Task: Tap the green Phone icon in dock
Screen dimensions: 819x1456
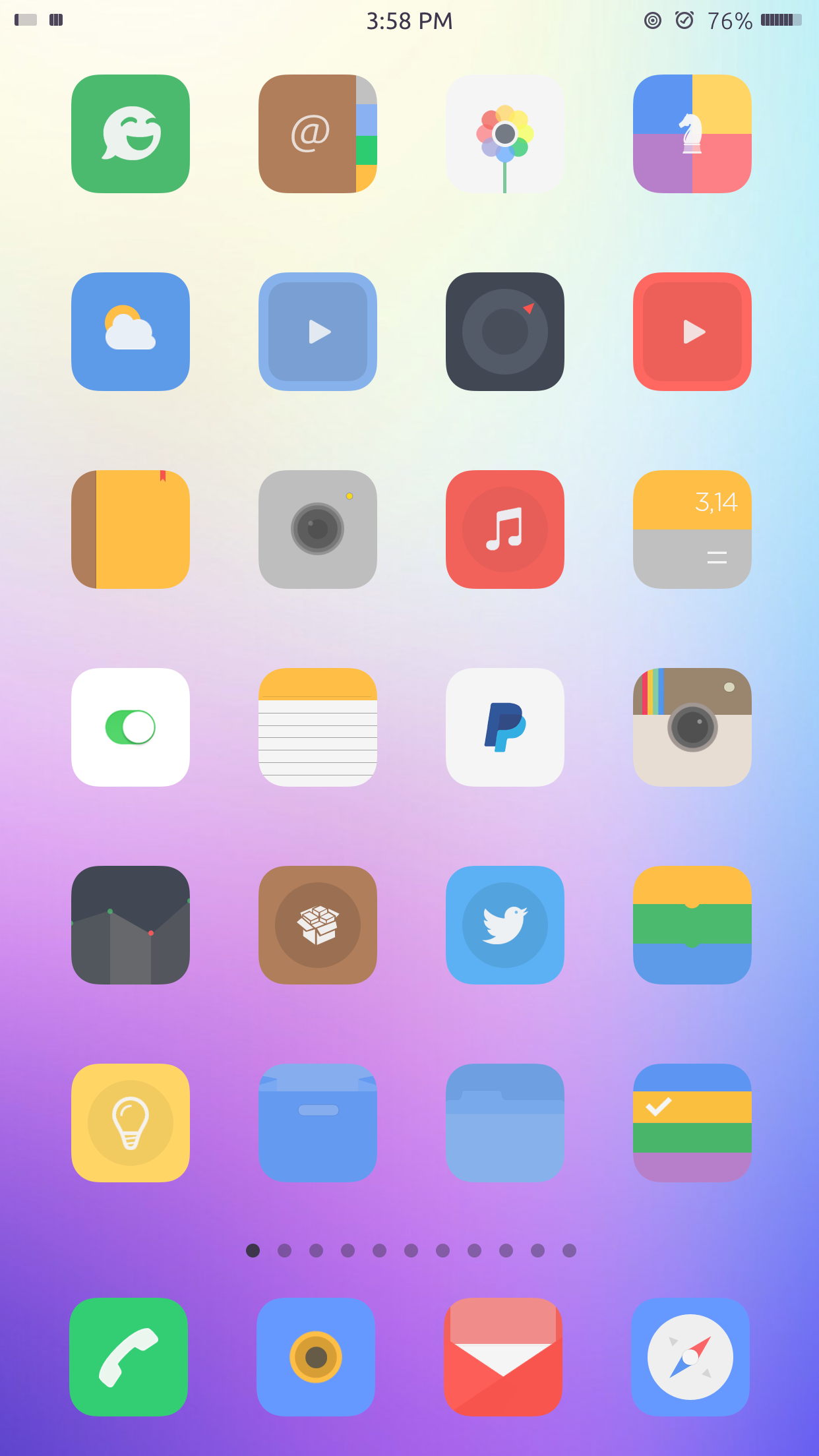Action: tap(129, 1357)
